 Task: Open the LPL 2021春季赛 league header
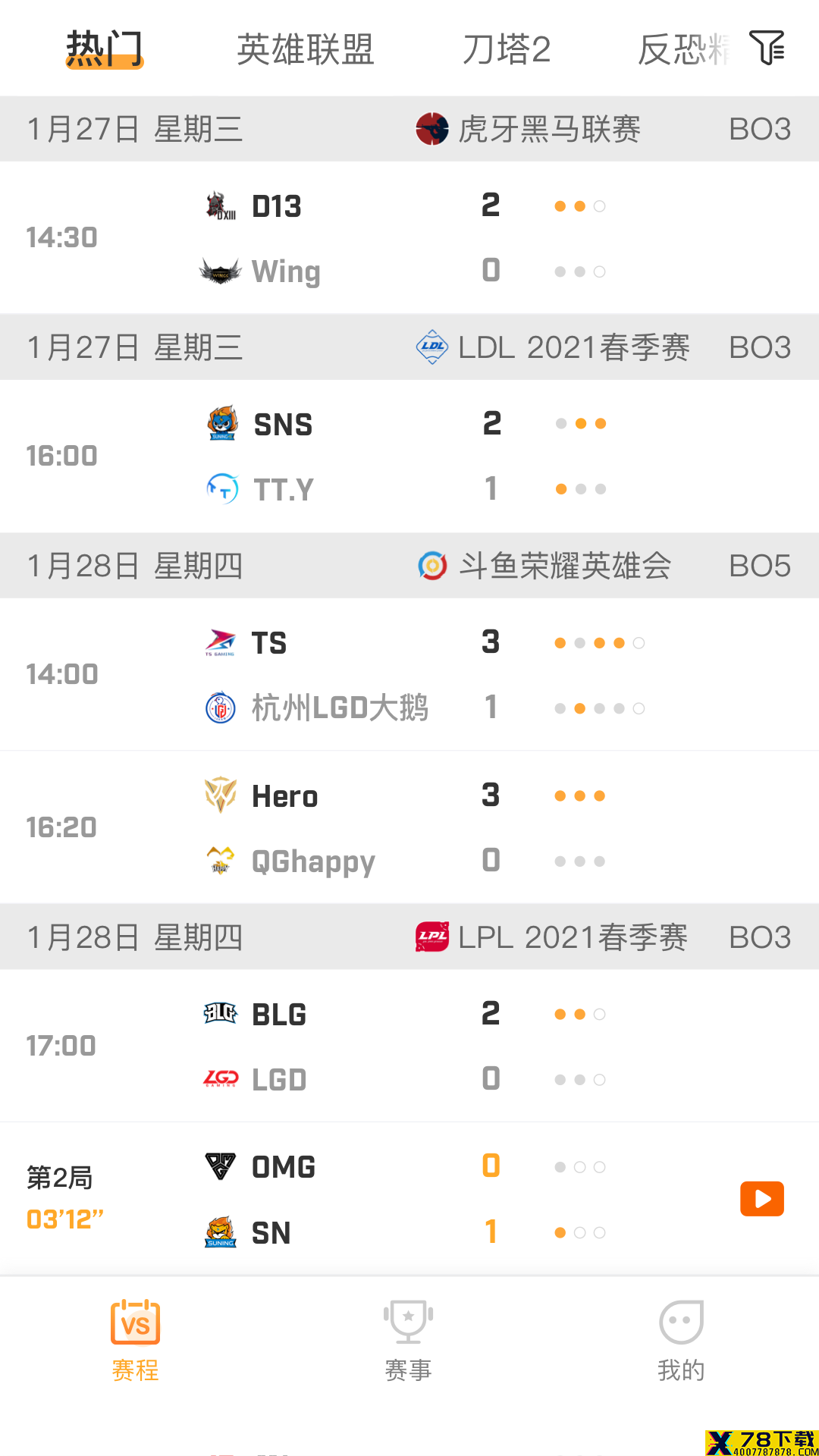point(551,937)
